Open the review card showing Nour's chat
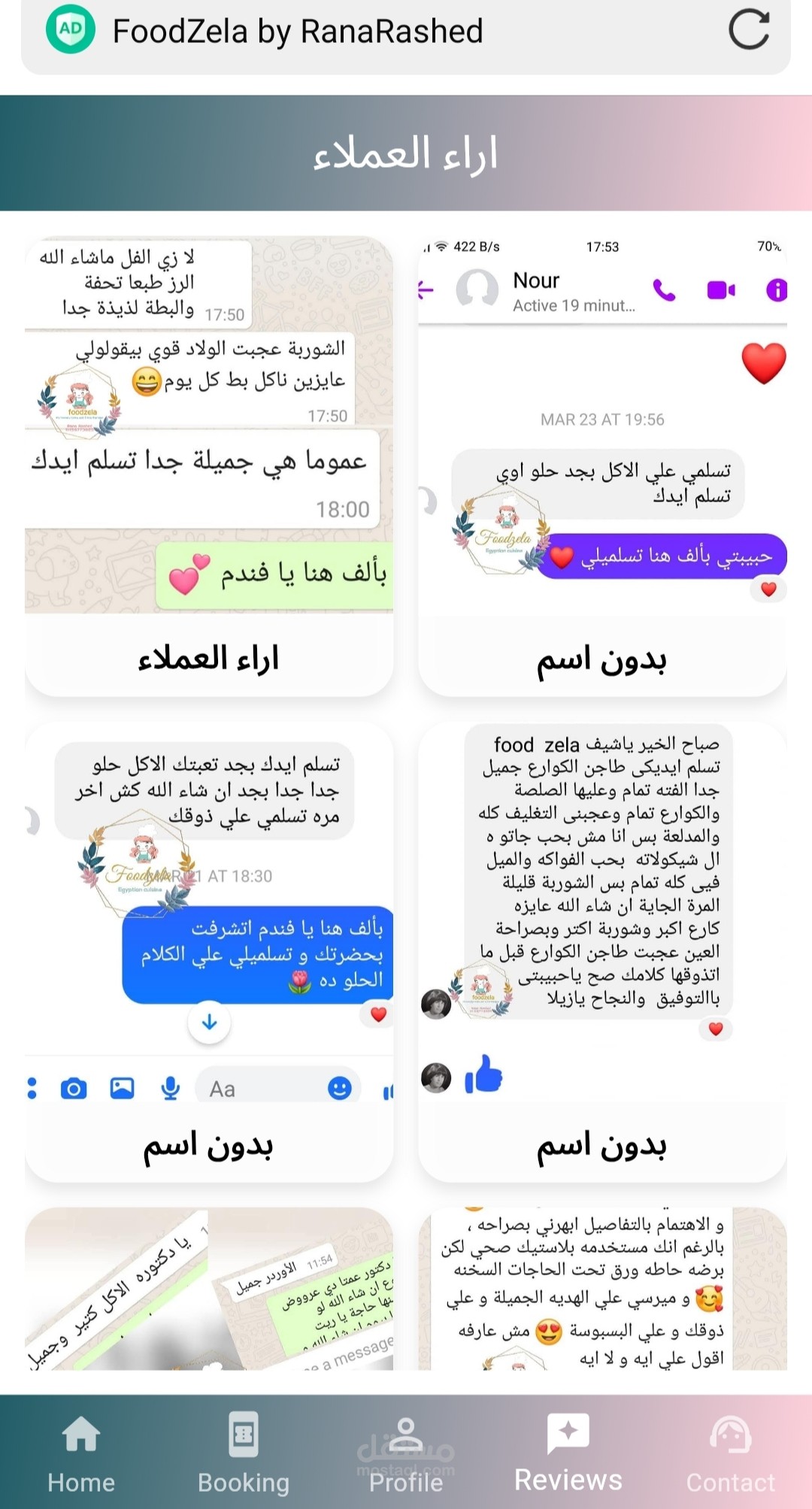The height and width of the screenshot is (1509, 812). click(602, 467)
